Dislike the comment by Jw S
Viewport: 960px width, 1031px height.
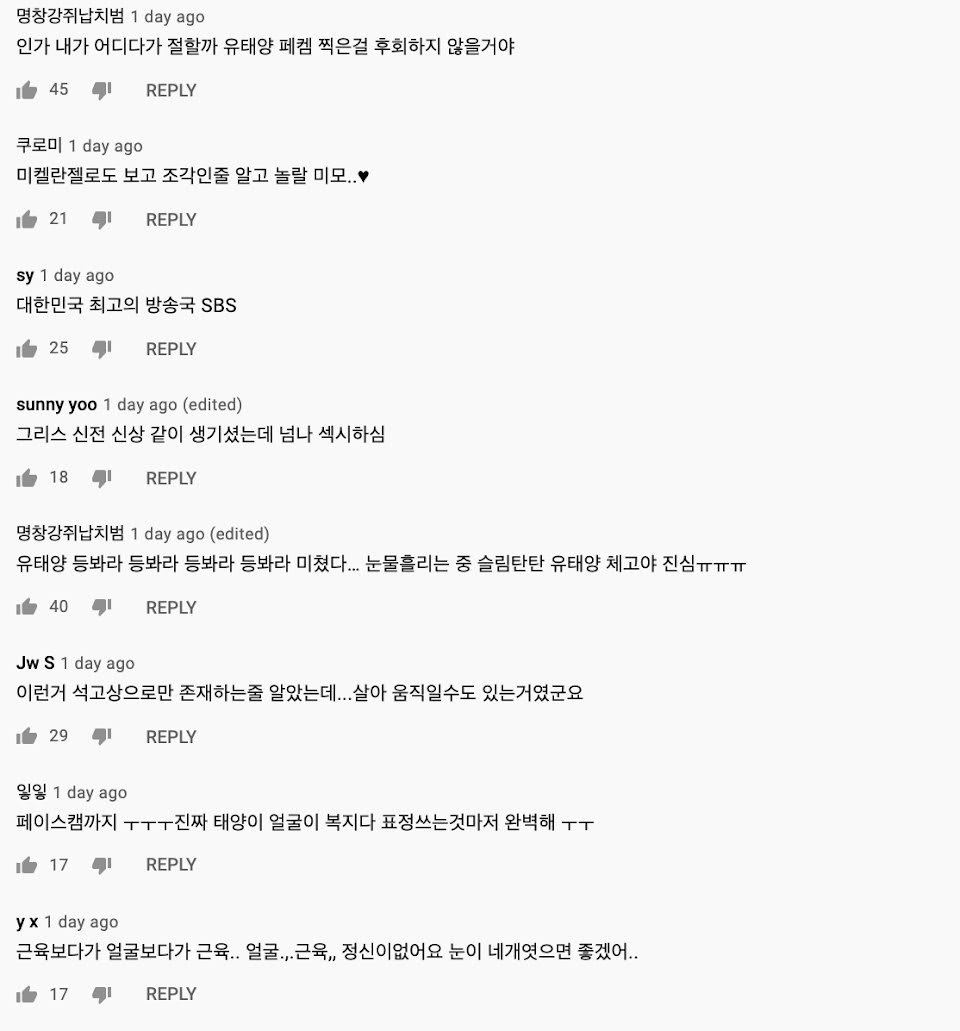click(x=102, y=736)
